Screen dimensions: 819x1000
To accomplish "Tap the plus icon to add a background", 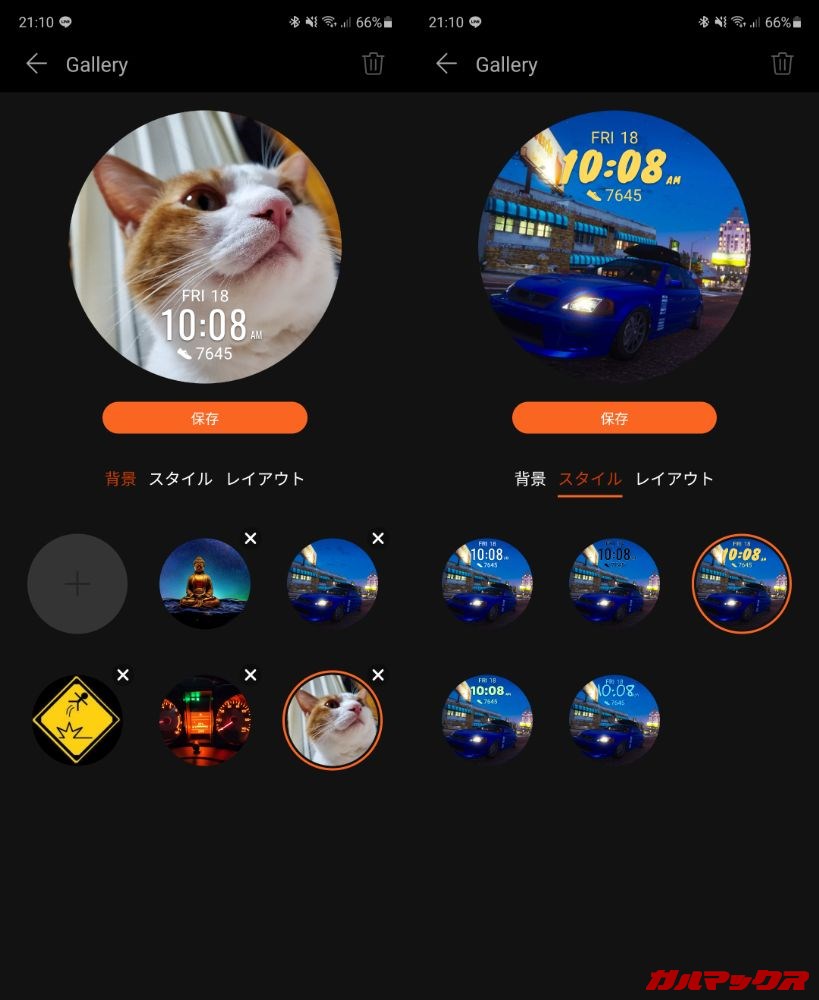I will (x=77, y=582).
